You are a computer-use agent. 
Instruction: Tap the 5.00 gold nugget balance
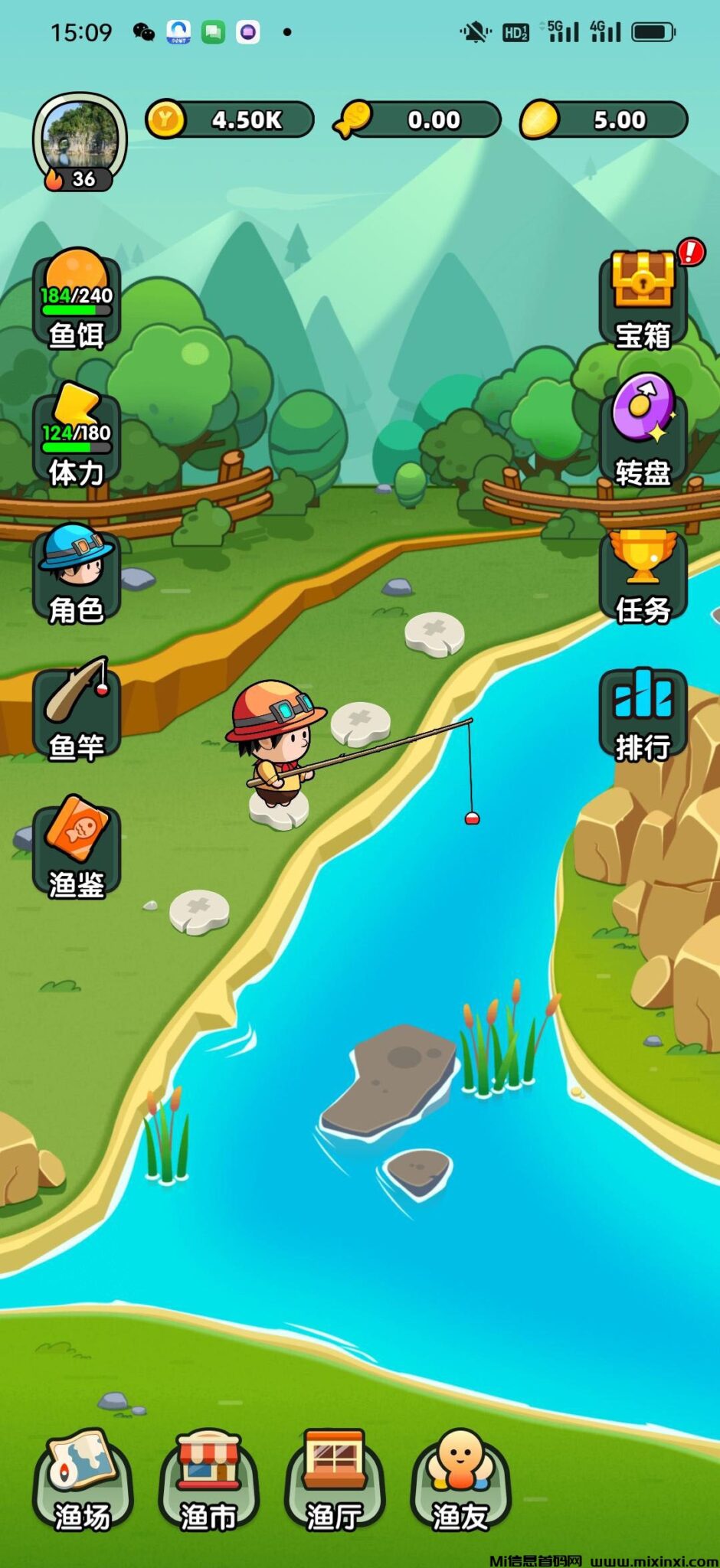(x=604, y=120)
